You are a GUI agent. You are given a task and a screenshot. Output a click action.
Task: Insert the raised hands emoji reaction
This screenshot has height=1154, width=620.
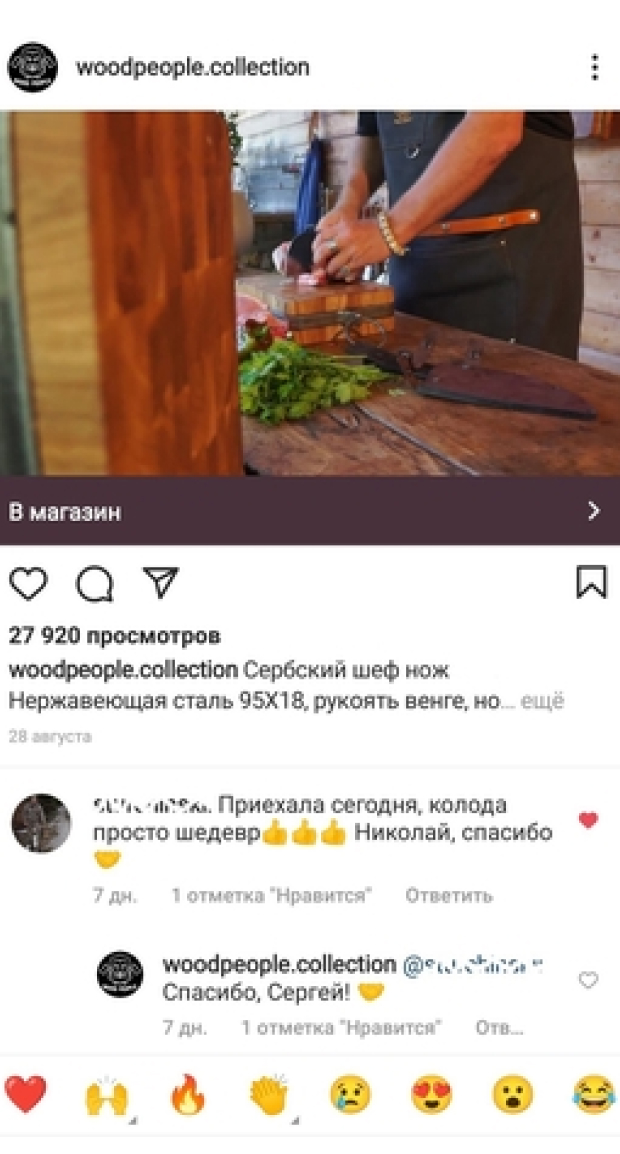(x=106, y=1096)
